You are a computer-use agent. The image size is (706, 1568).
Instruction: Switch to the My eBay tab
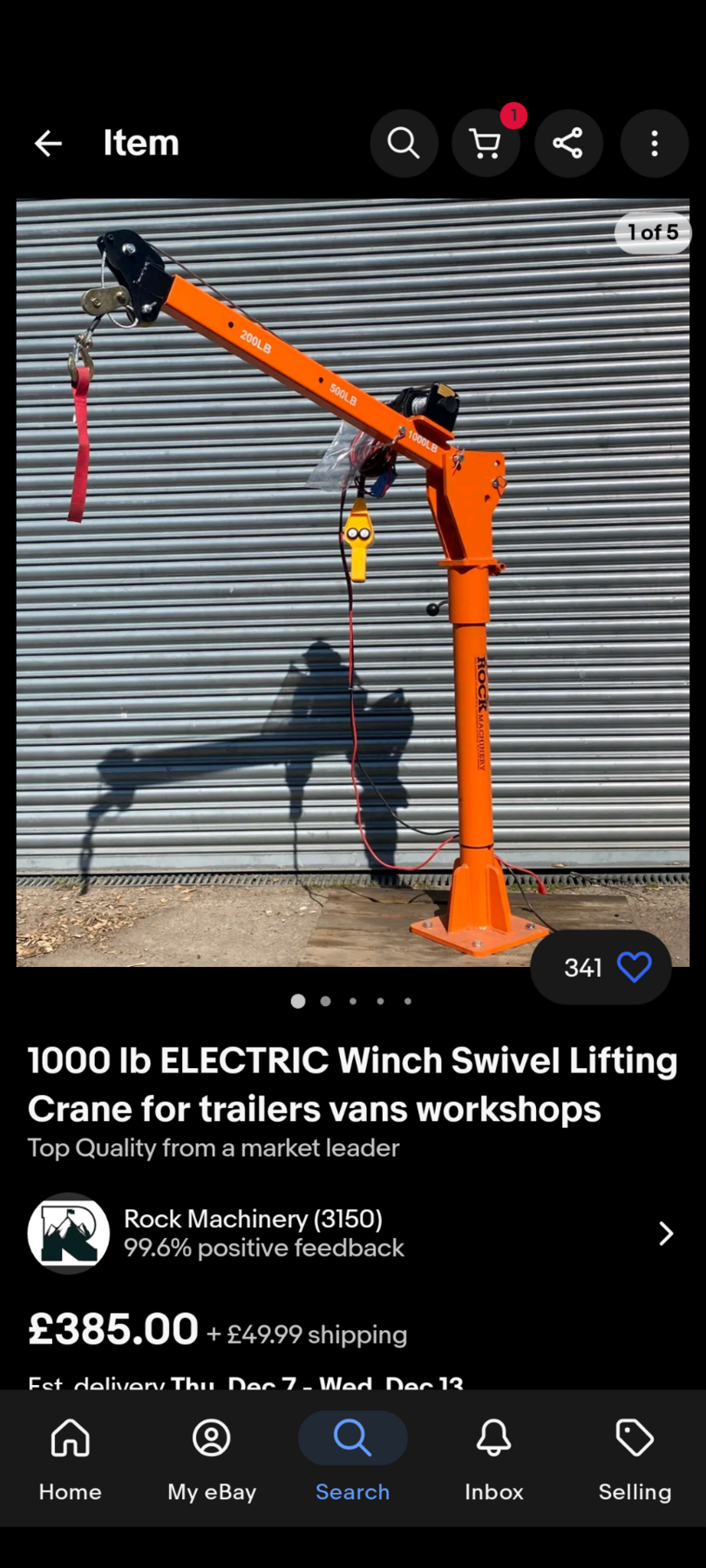(212, 1458)
